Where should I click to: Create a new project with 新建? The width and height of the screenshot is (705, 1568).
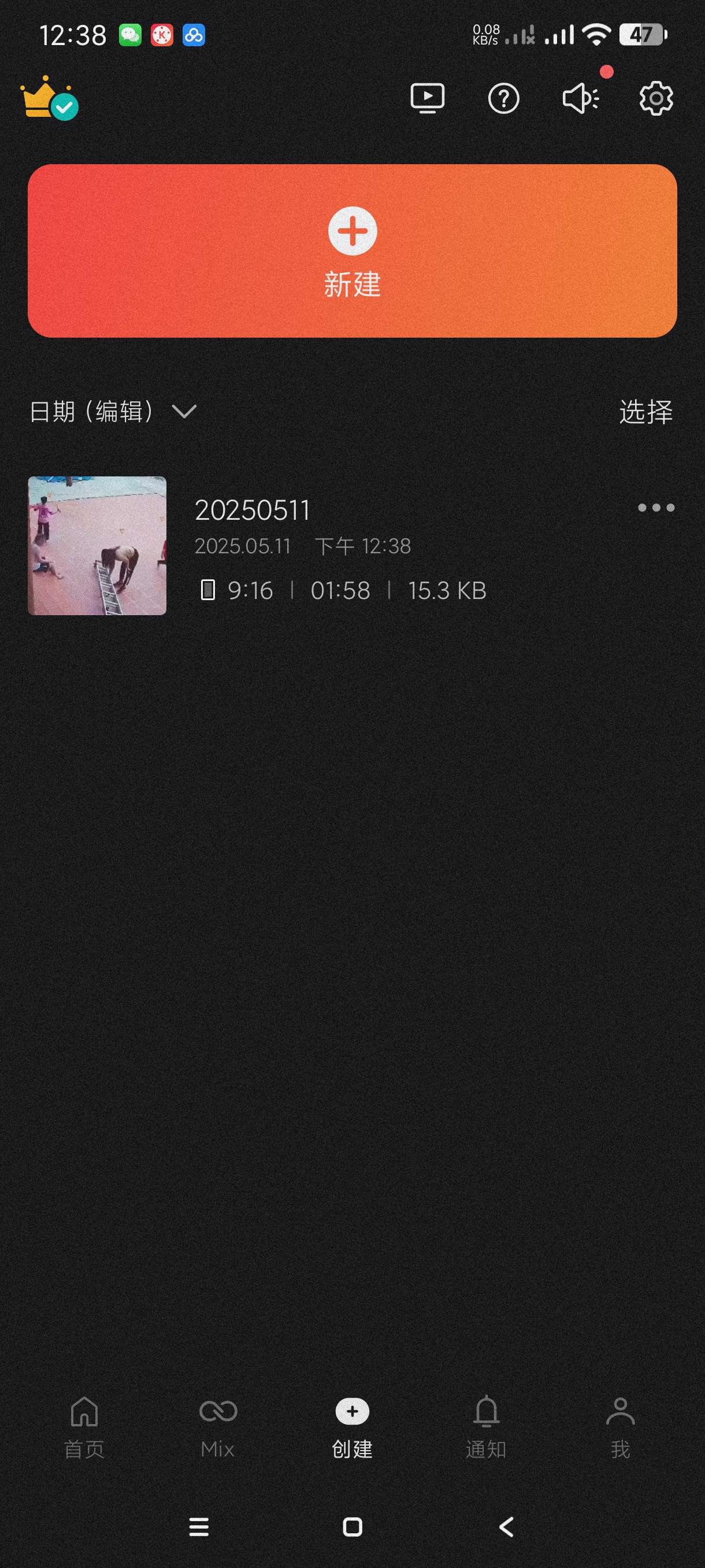pos(352,251)
